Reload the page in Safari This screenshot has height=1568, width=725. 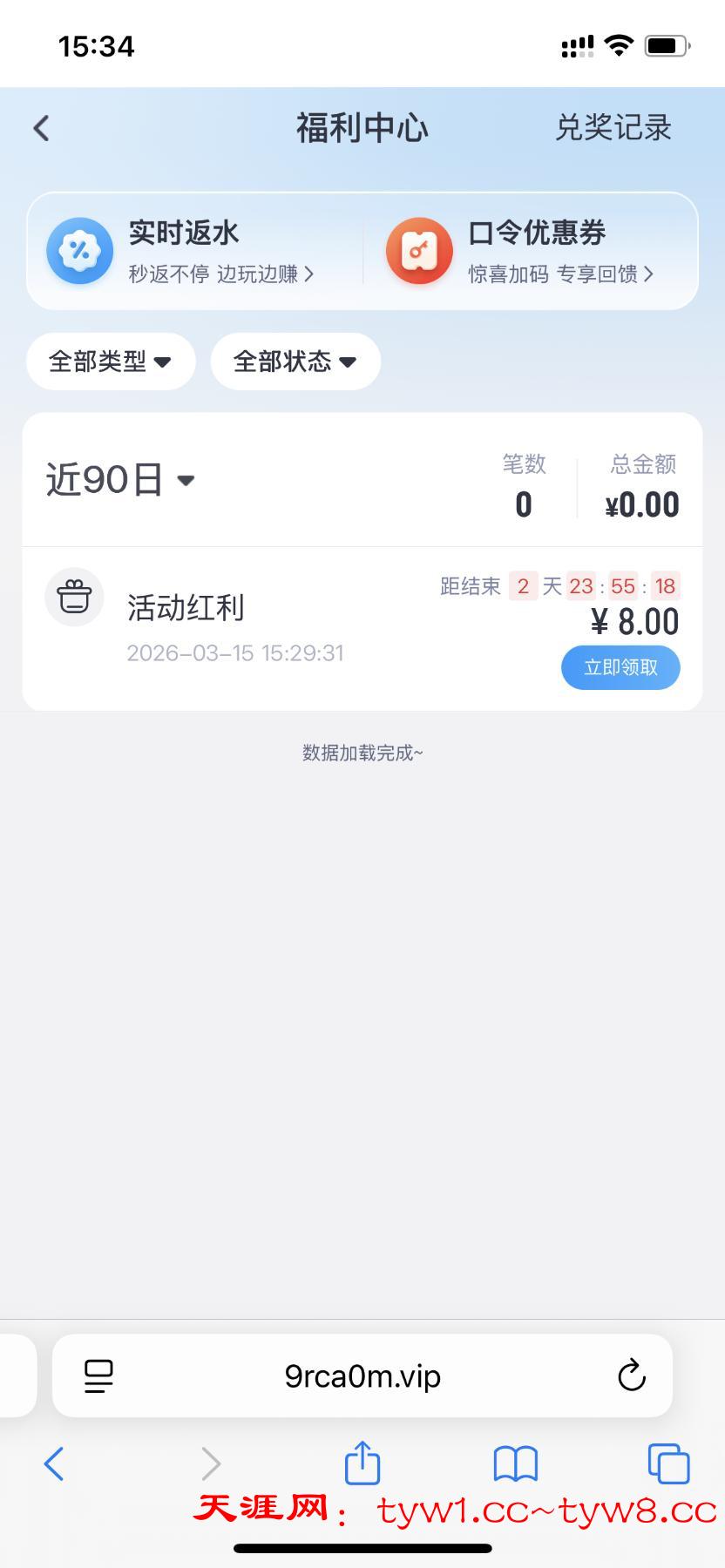[x=631, y=1376]
